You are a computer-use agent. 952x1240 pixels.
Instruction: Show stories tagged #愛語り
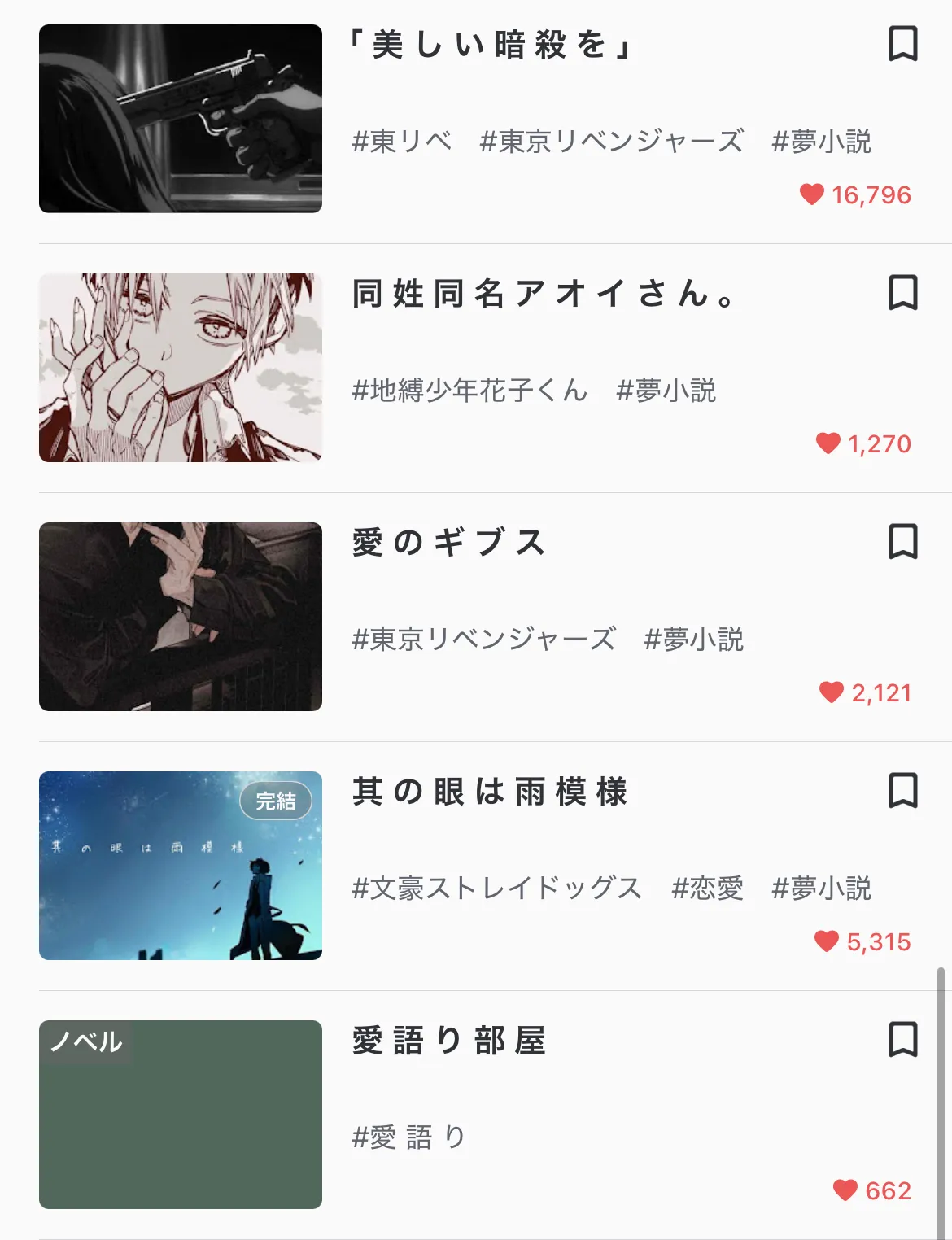click(408, 1137)
